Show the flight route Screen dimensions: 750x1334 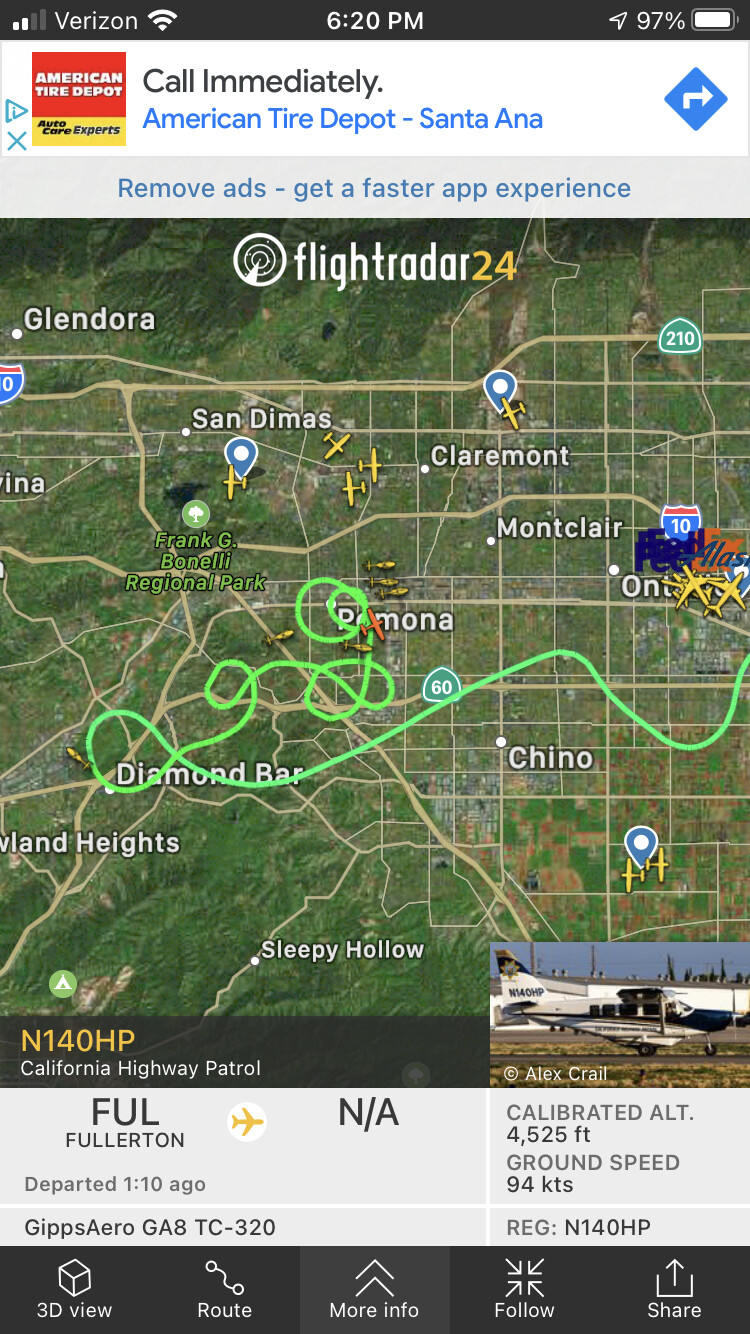click(x=224, y=1289)
